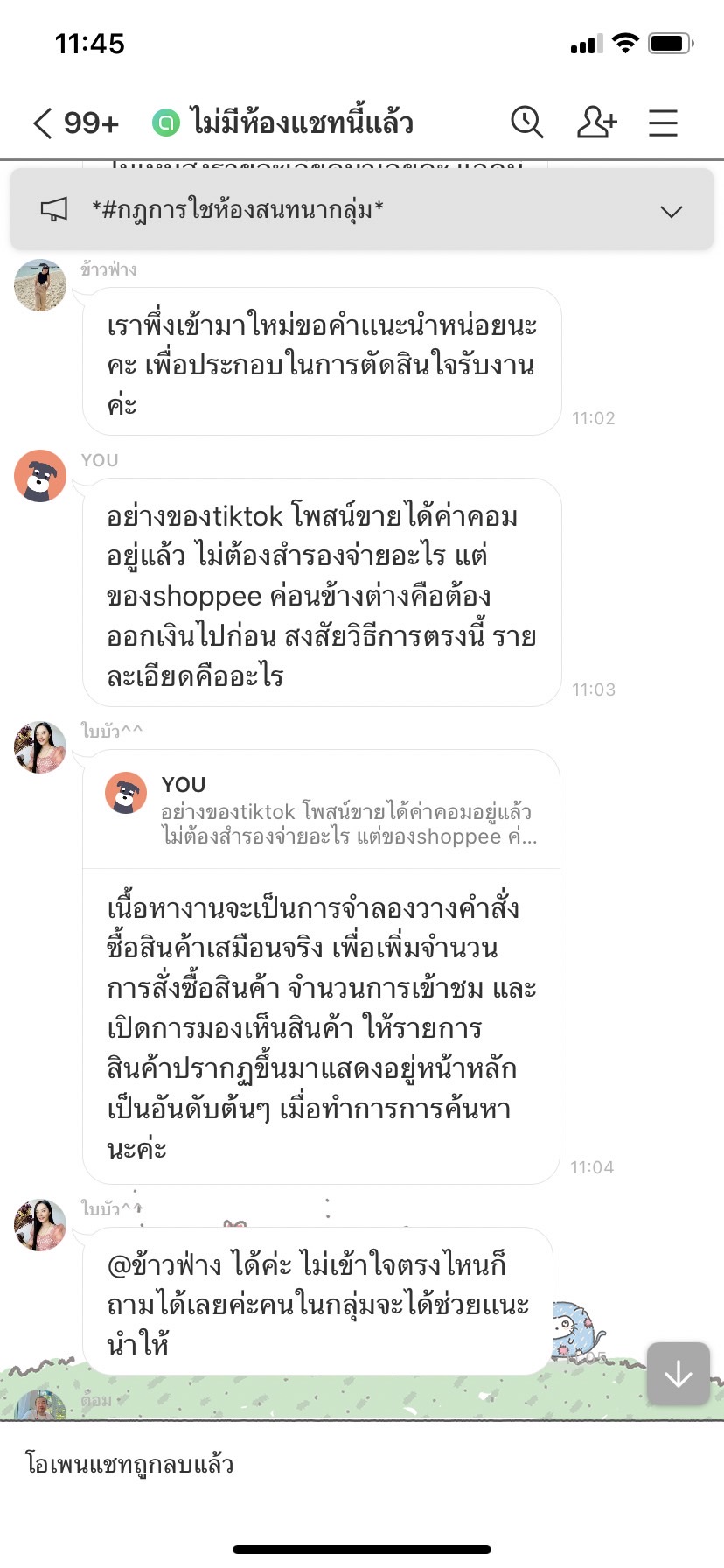Open the chat menu (three lines)
Image resolution: width=724 pixels, height=1568 pixels.
663,122
